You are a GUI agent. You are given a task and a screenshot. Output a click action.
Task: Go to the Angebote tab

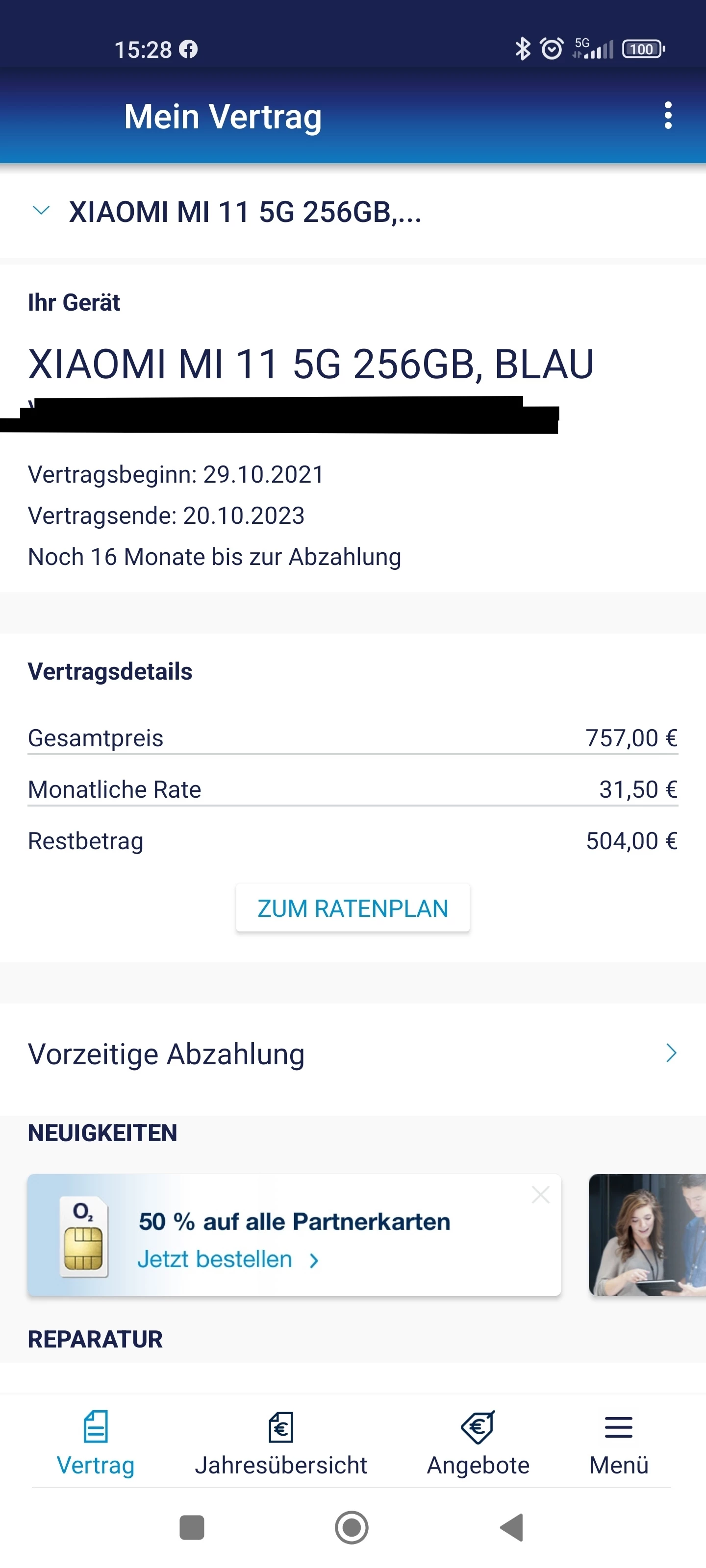tap(478, 1443)
